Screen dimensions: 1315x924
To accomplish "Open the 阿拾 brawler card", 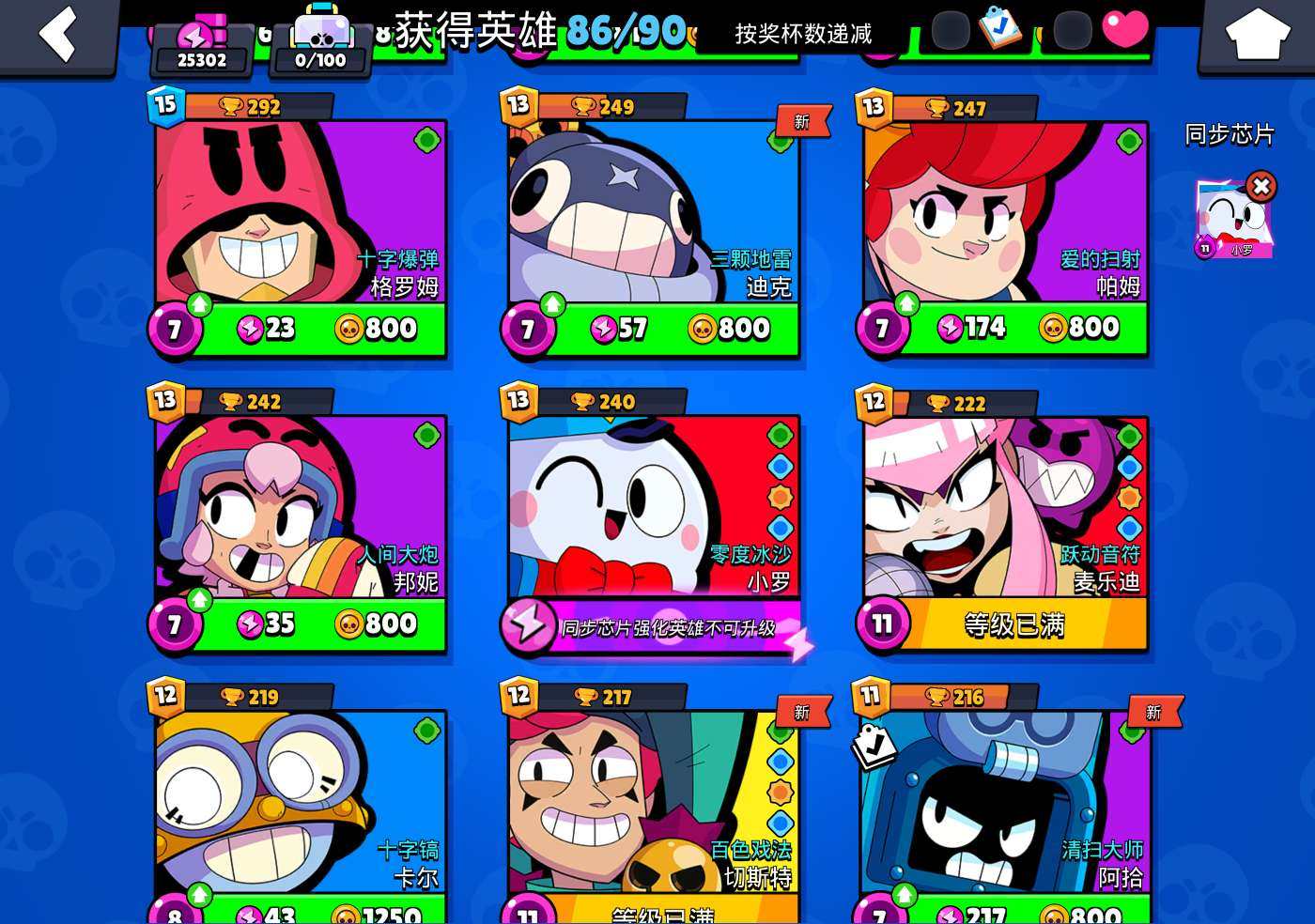I will click(1005, 803).
